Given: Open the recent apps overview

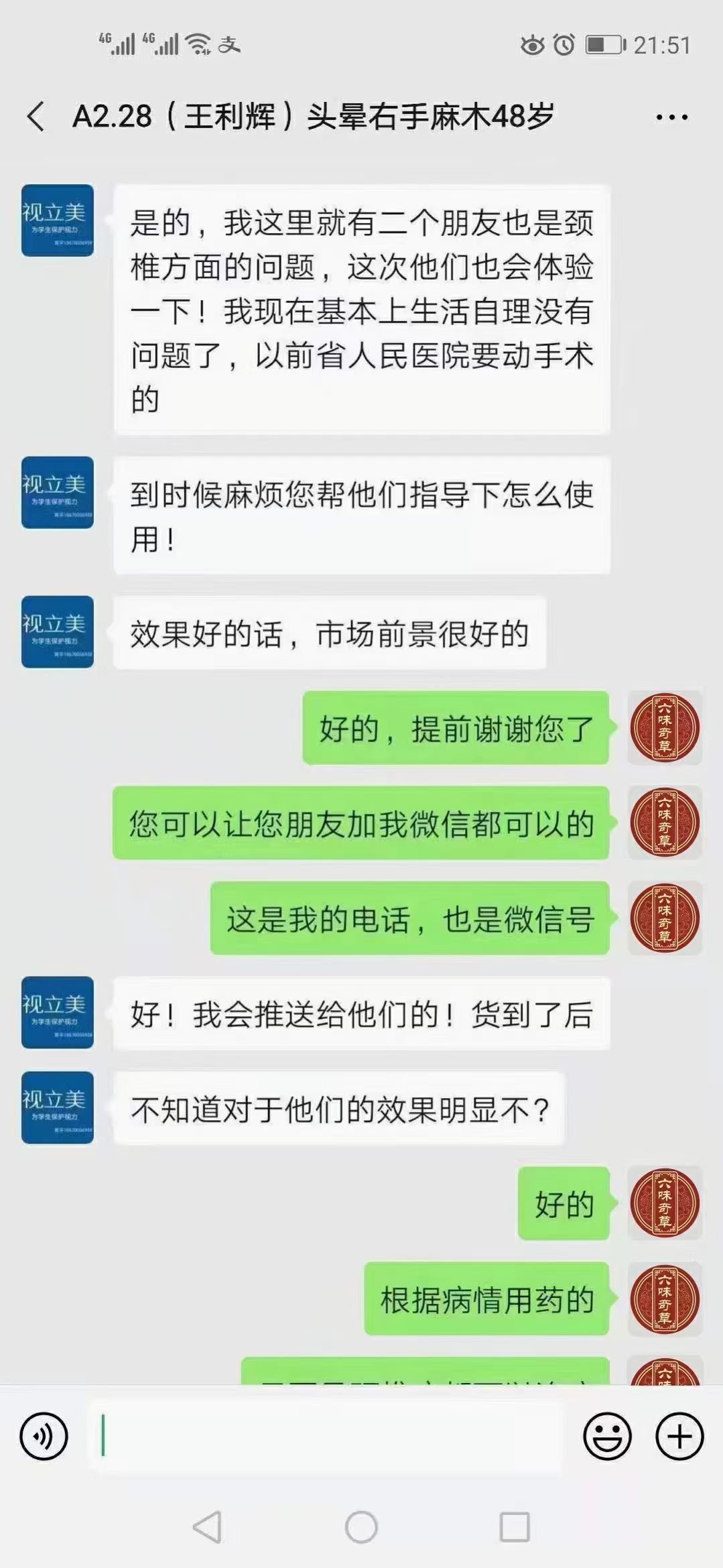Looking at the screenshot, I should (x=515, y=1527).
